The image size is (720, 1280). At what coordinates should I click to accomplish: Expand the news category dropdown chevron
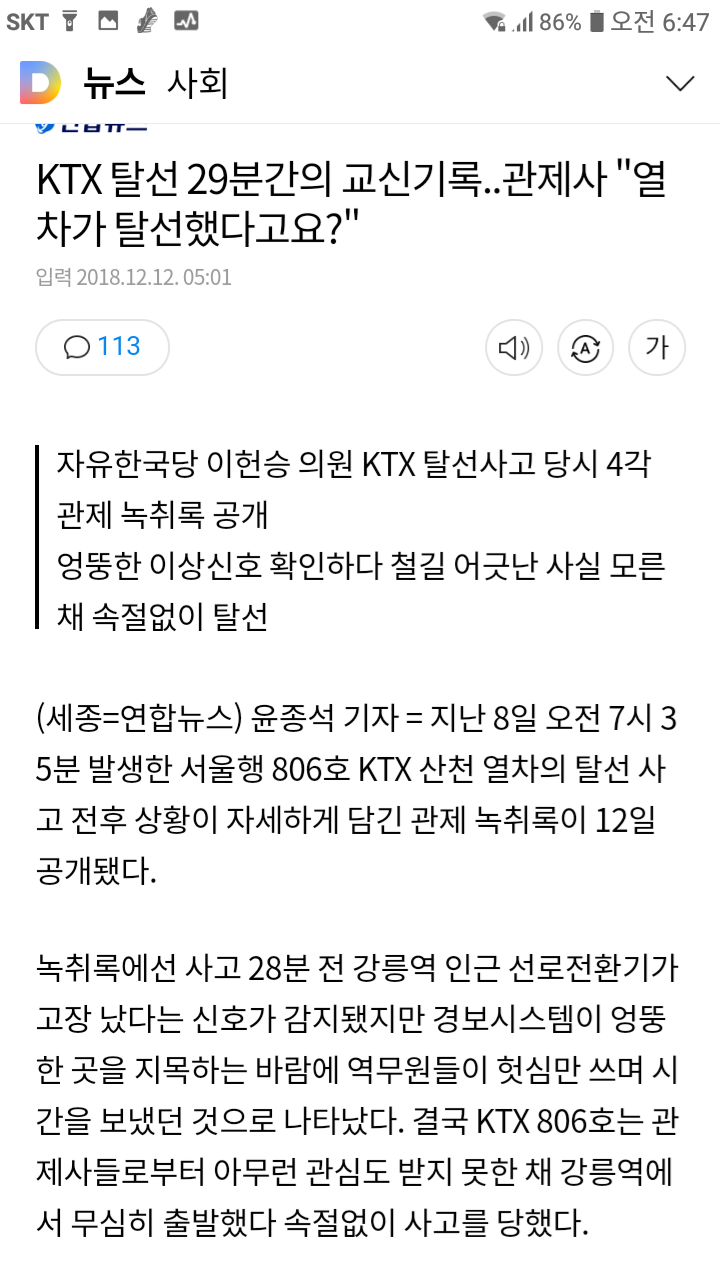[680, 83]
